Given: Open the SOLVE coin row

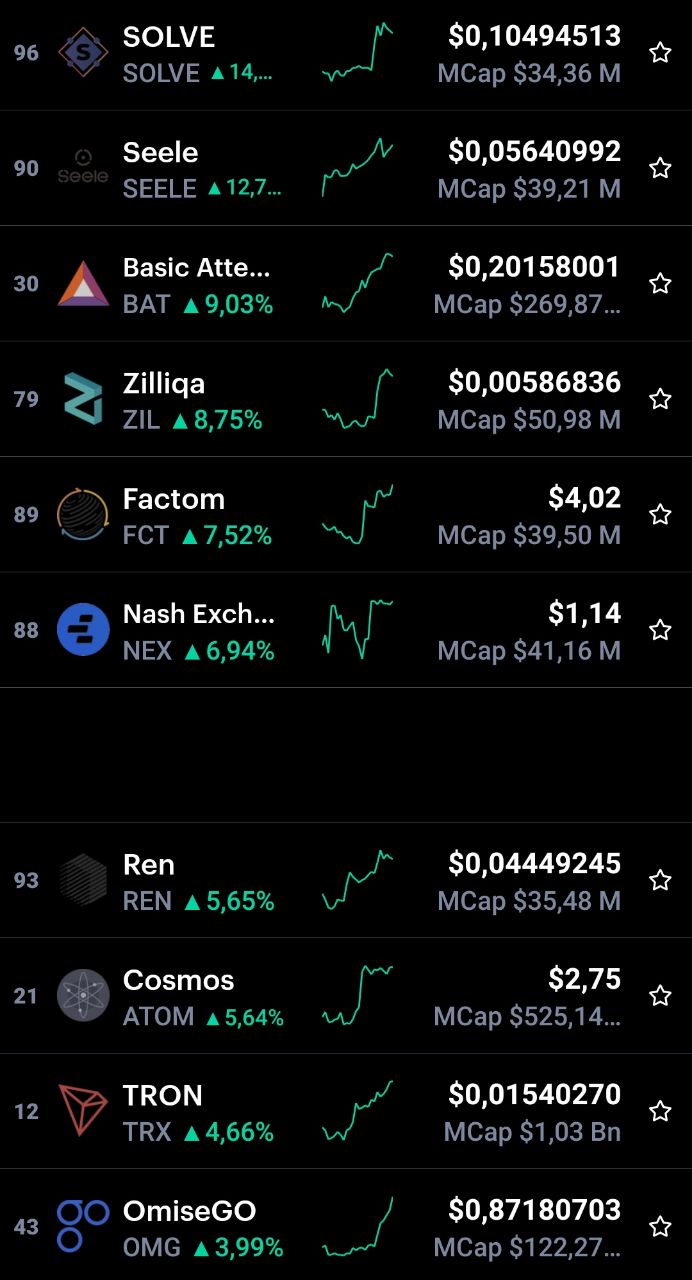Looking at the screenshot, I should click(x=346, y=54).
